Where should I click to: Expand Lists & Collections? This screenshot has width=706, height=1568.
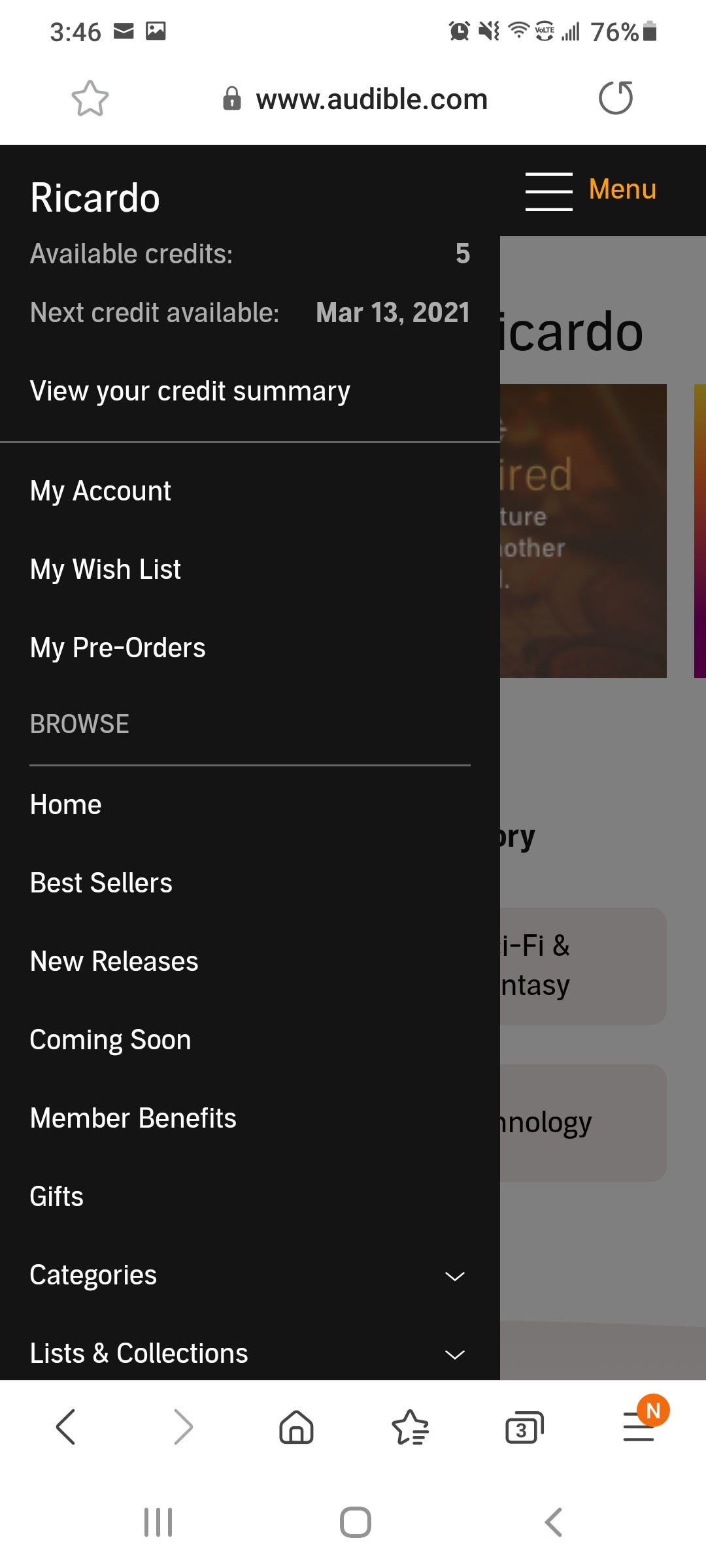pos(250,1353)
